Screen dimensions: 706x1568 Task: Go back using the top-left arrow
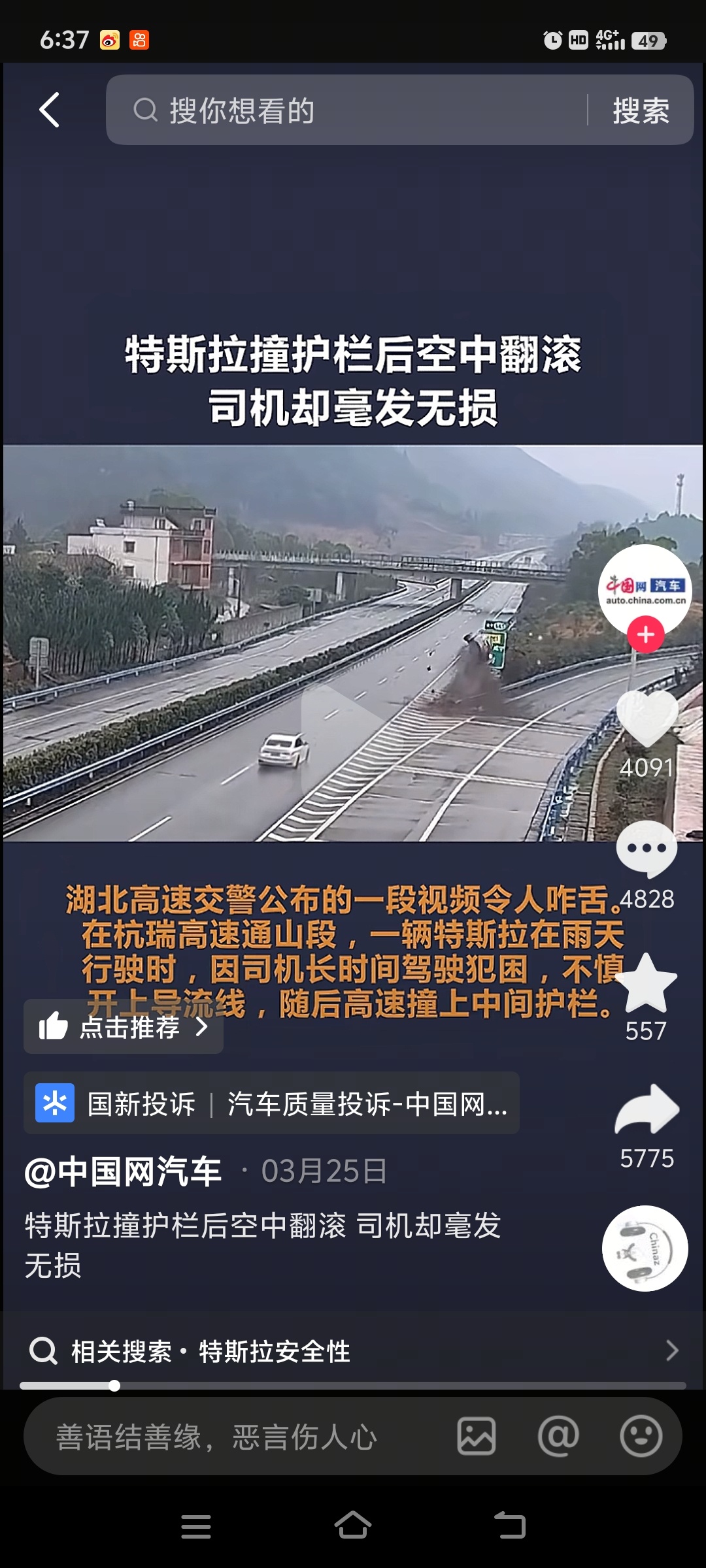click(x=50, y=110)
